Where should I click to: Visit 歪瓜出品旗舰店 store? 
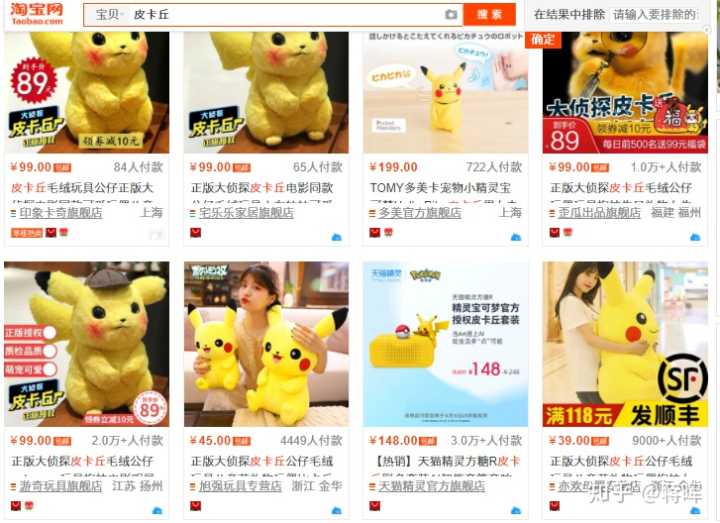pyautogui.click(x=599, y=213)
